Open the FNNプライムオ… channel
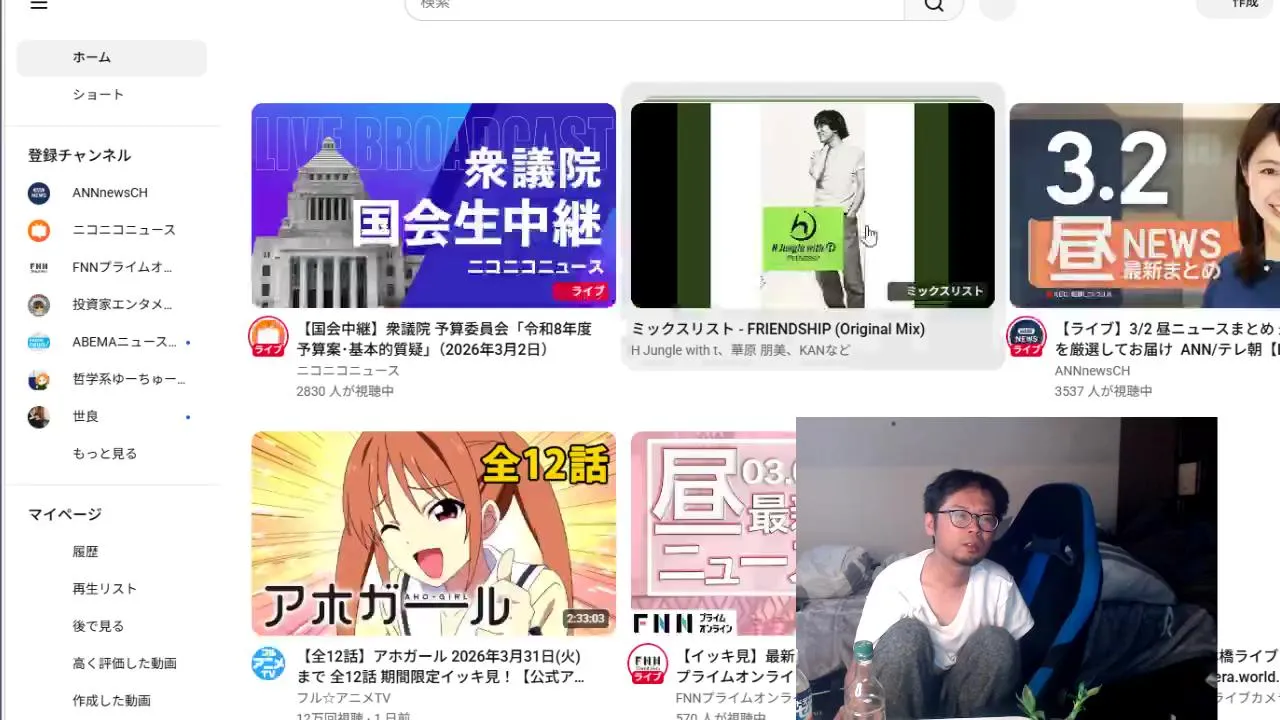The width and height of the screenshot is (1280, 720). tap(121, 267)
